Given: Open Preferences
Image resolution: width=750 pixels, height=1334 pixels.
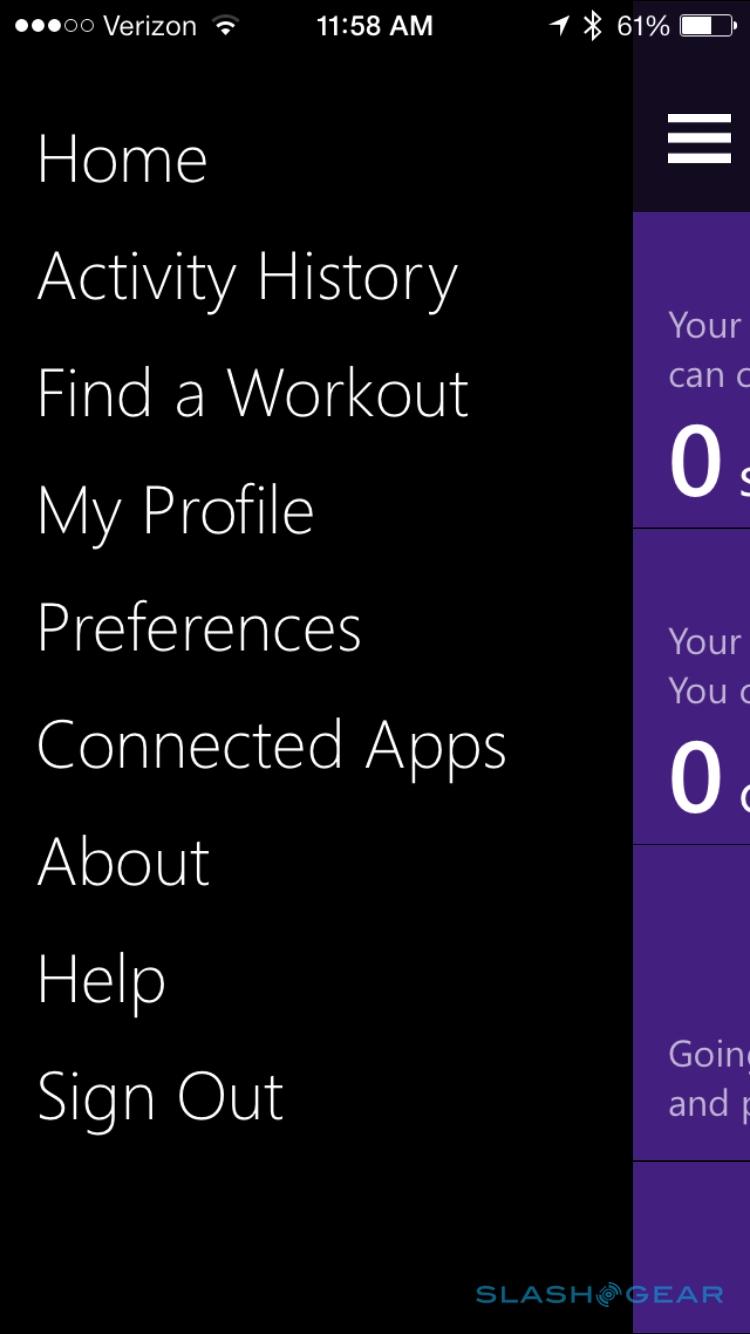Looking at the screenshot, I should point(198,628).
